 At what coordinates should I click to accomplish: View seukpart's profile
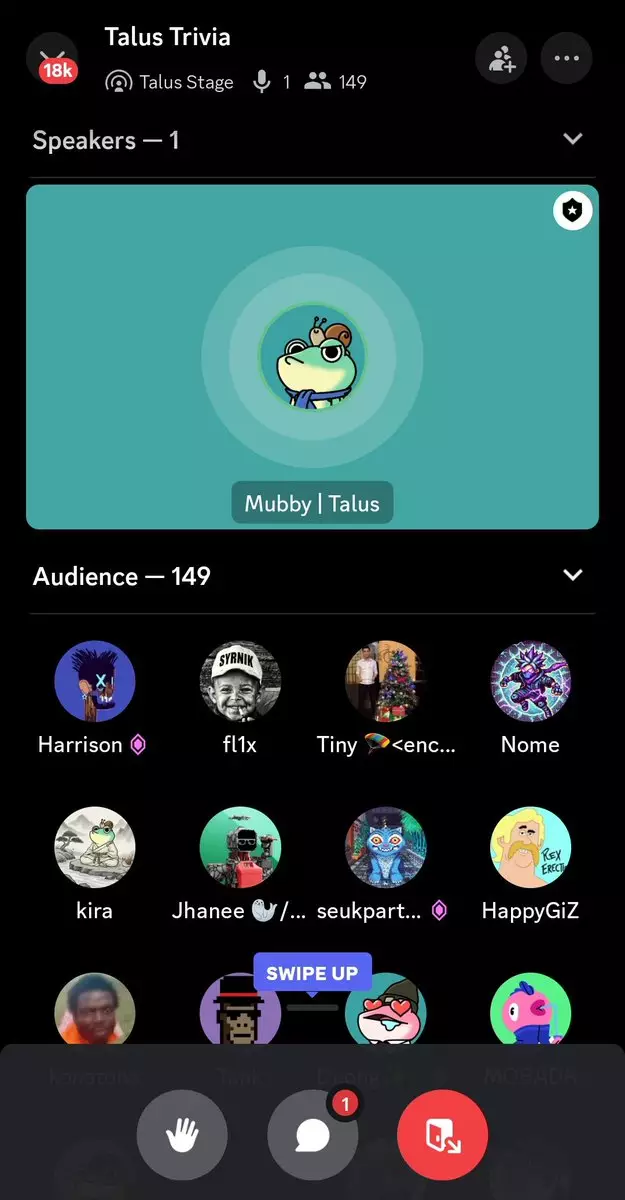[x=385, y=848]
